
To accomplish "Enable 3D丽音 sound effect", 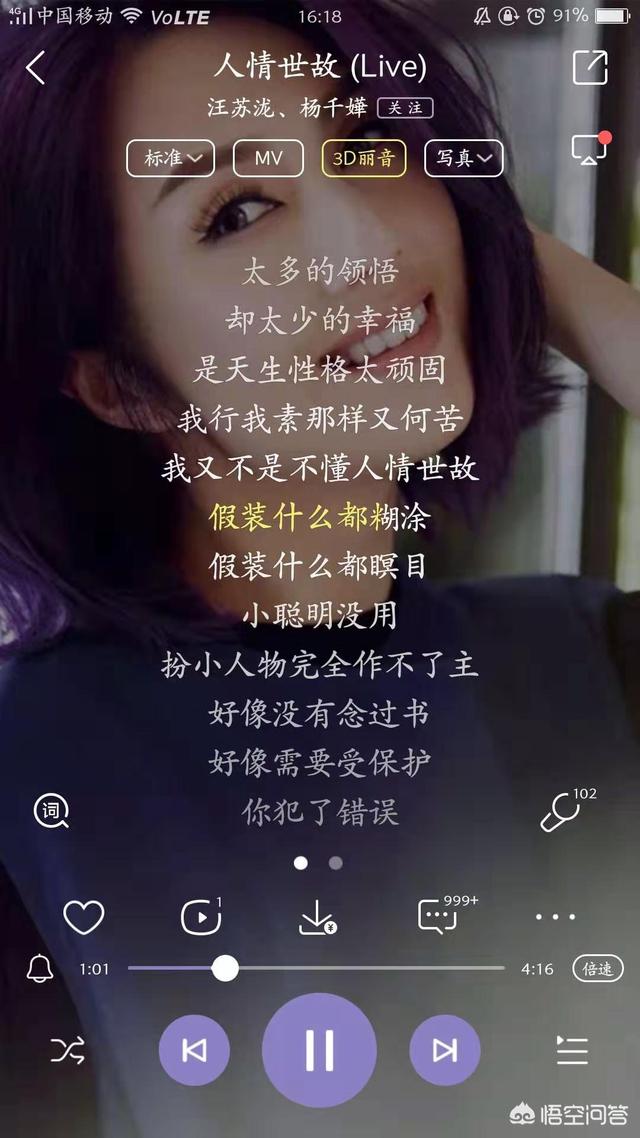I will [364, 158].
